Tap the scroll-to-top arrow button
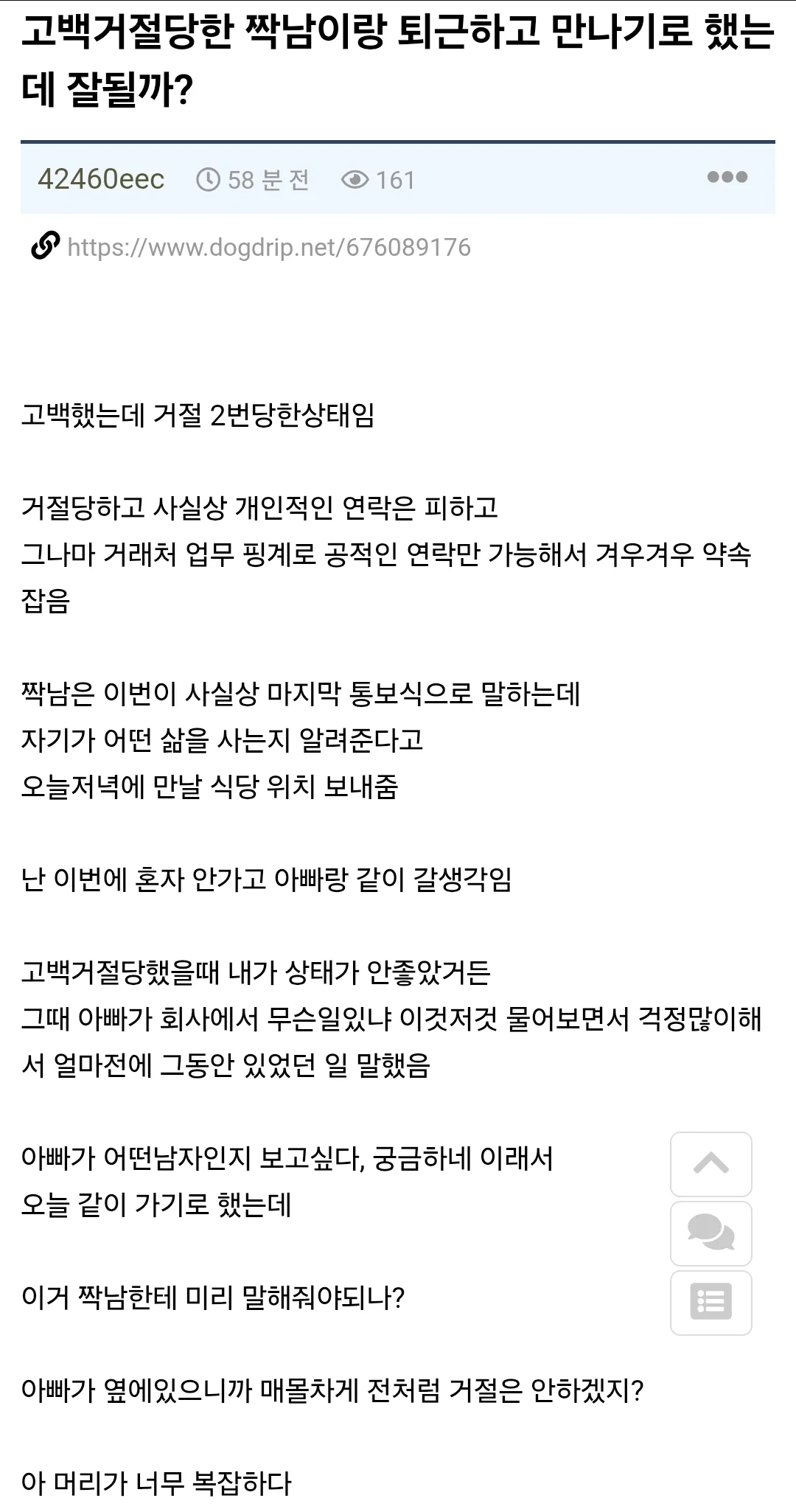The width and height of the screenshot is (796, 1512). coord(711,1164)
